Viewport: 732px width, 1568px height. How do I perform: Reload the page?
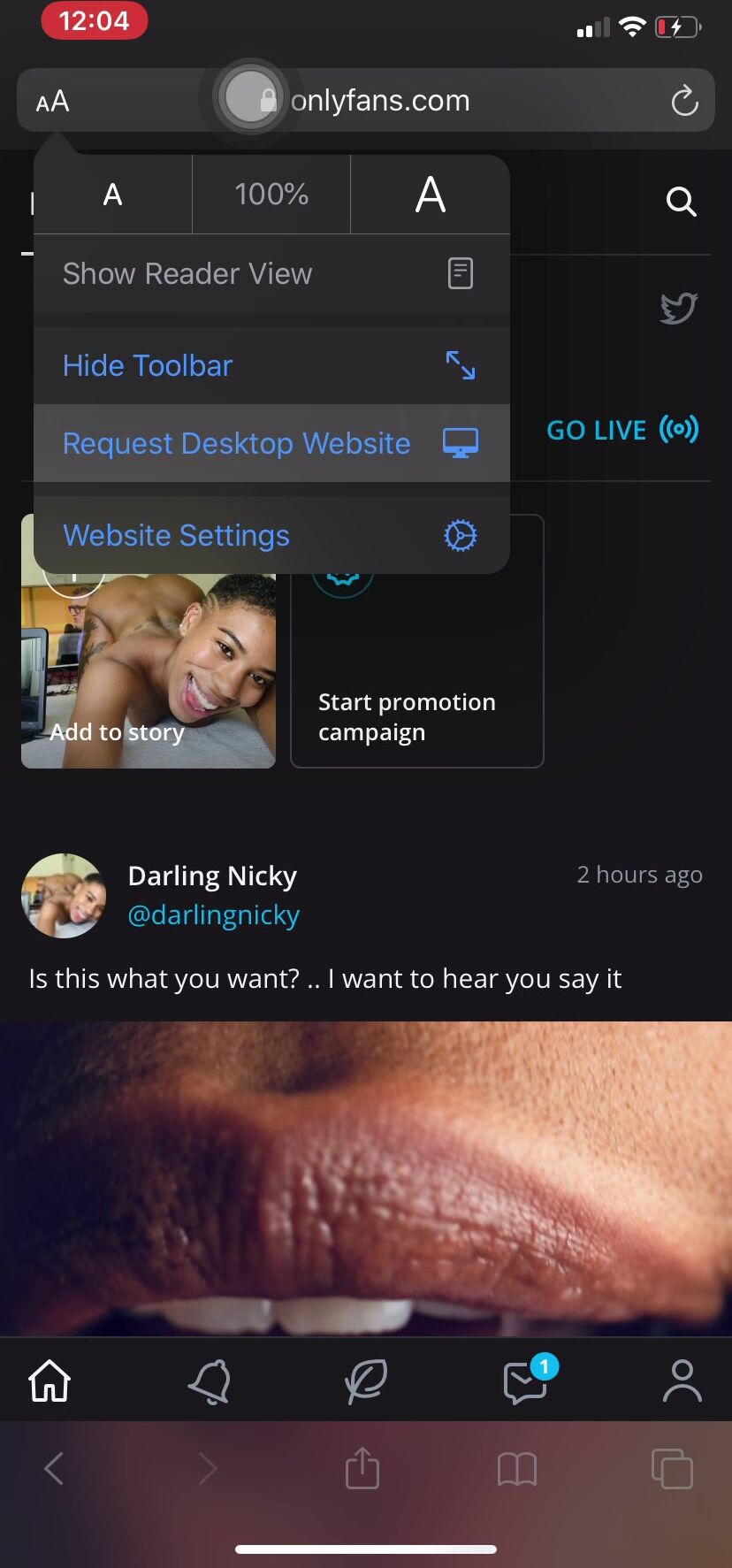point(684,101)
